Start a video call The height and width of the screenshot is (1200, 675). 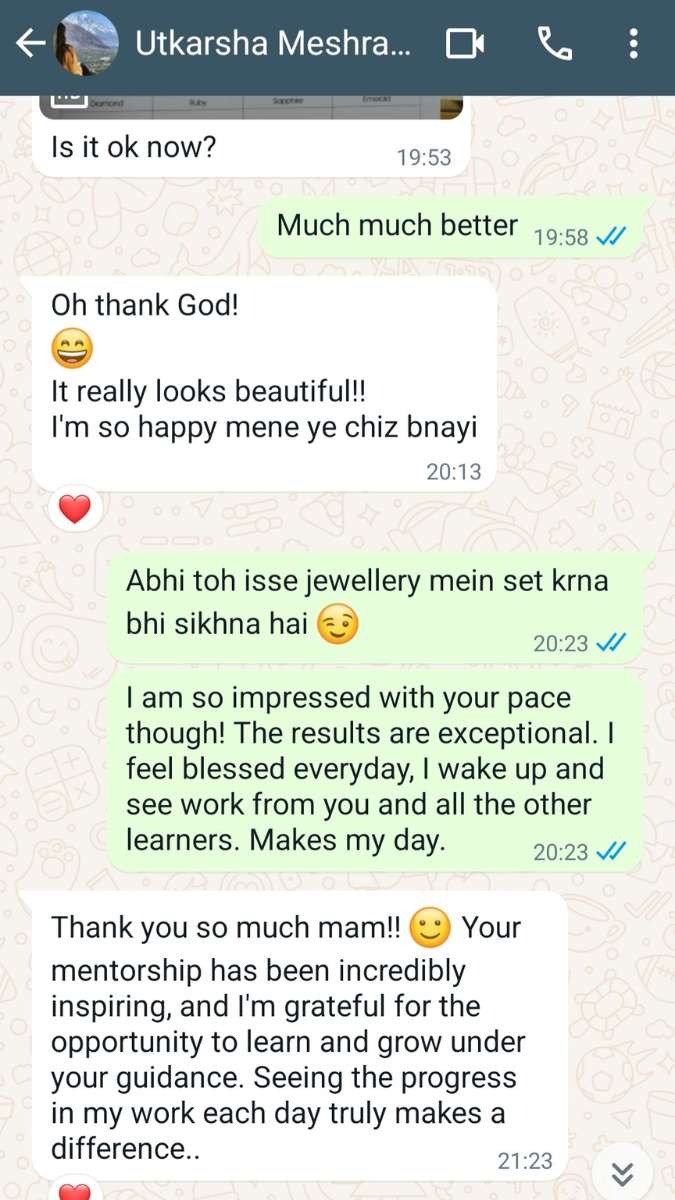pos(465,44)
